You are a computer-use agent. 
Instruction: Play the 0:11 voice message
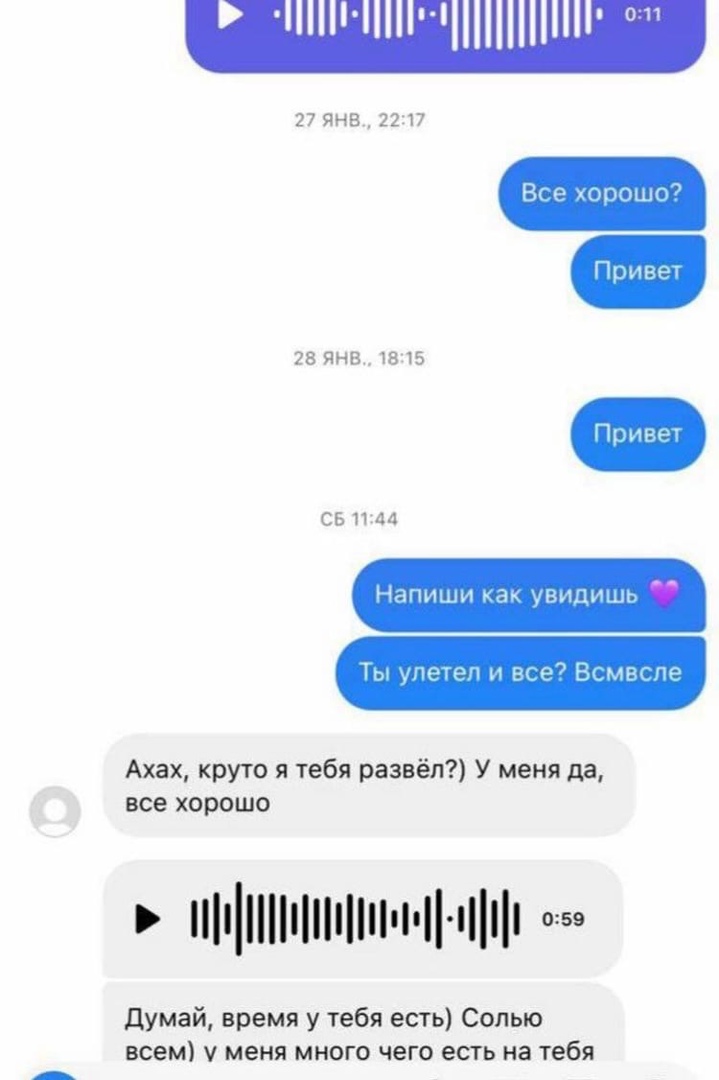coord(231,16)
